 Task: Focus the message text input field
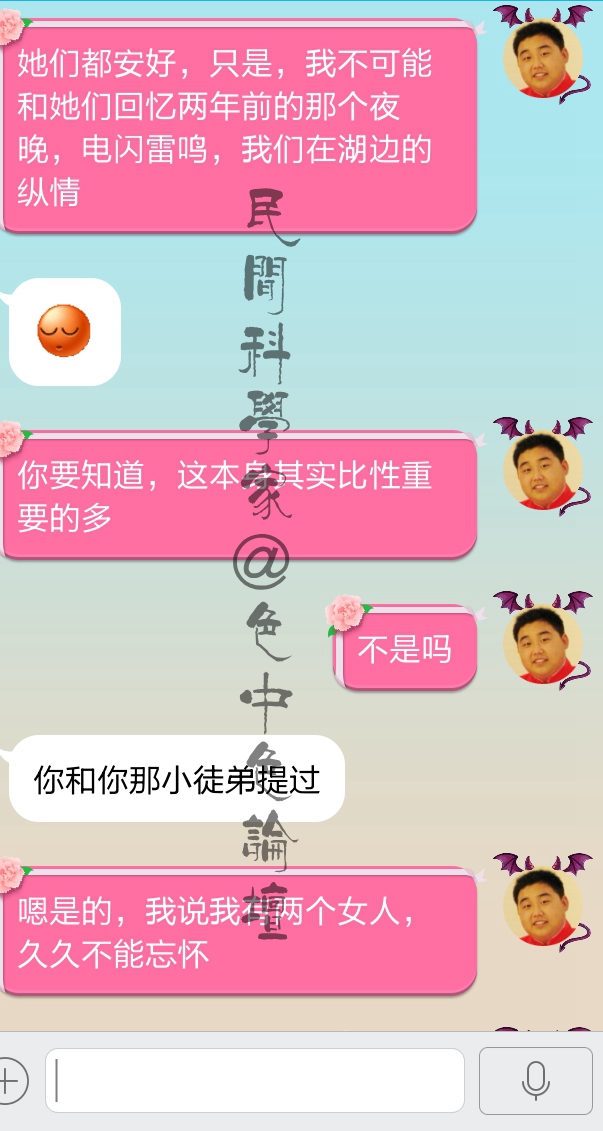point(255,1081)
